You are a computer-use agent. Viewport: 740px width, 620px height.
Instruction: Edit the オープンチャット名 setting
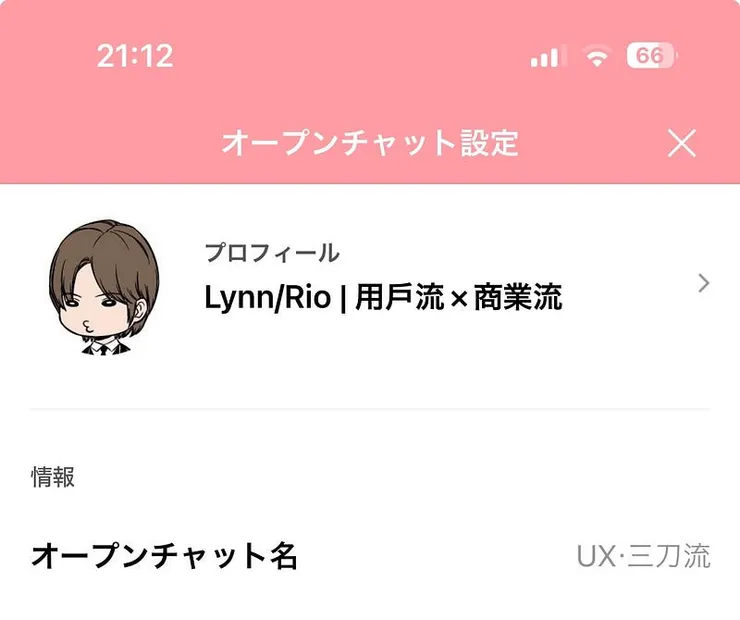tap(370, 556)
